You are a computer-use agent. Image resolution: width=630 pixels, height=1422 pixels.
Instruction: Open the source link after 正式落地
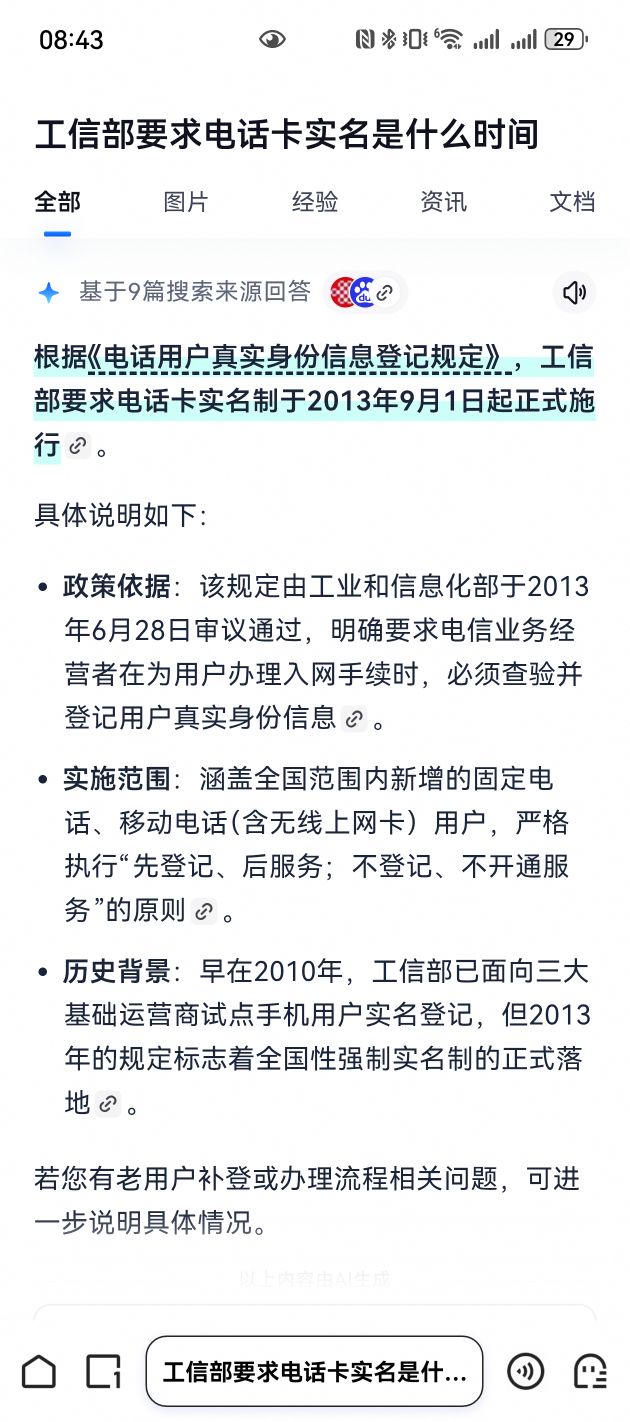coord(107,1104)
